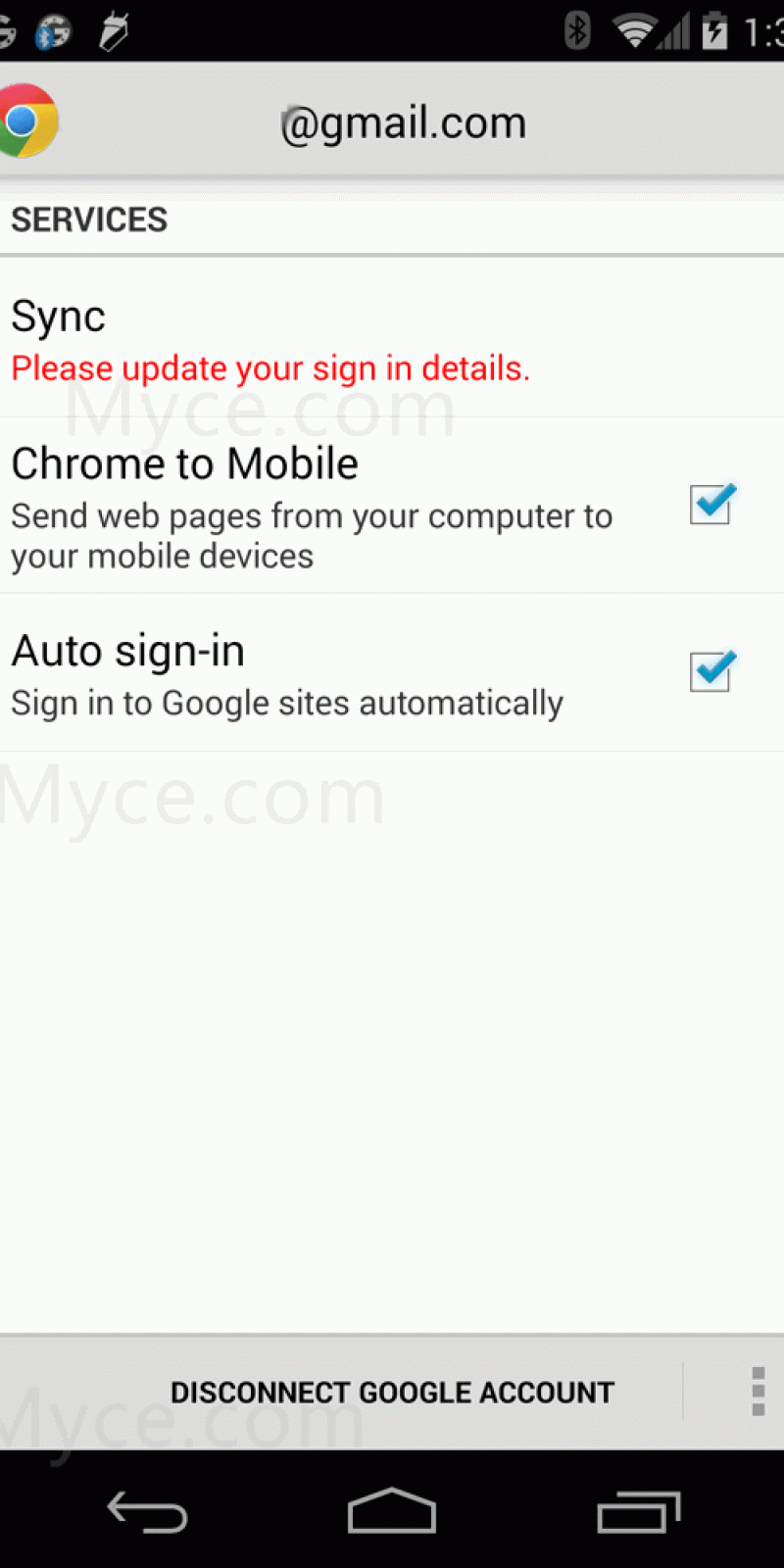Image resolution: width=784 pixels, height=1568 pixels.
Task: Tap the Chrome icon to go back
Action: (27, 122)
